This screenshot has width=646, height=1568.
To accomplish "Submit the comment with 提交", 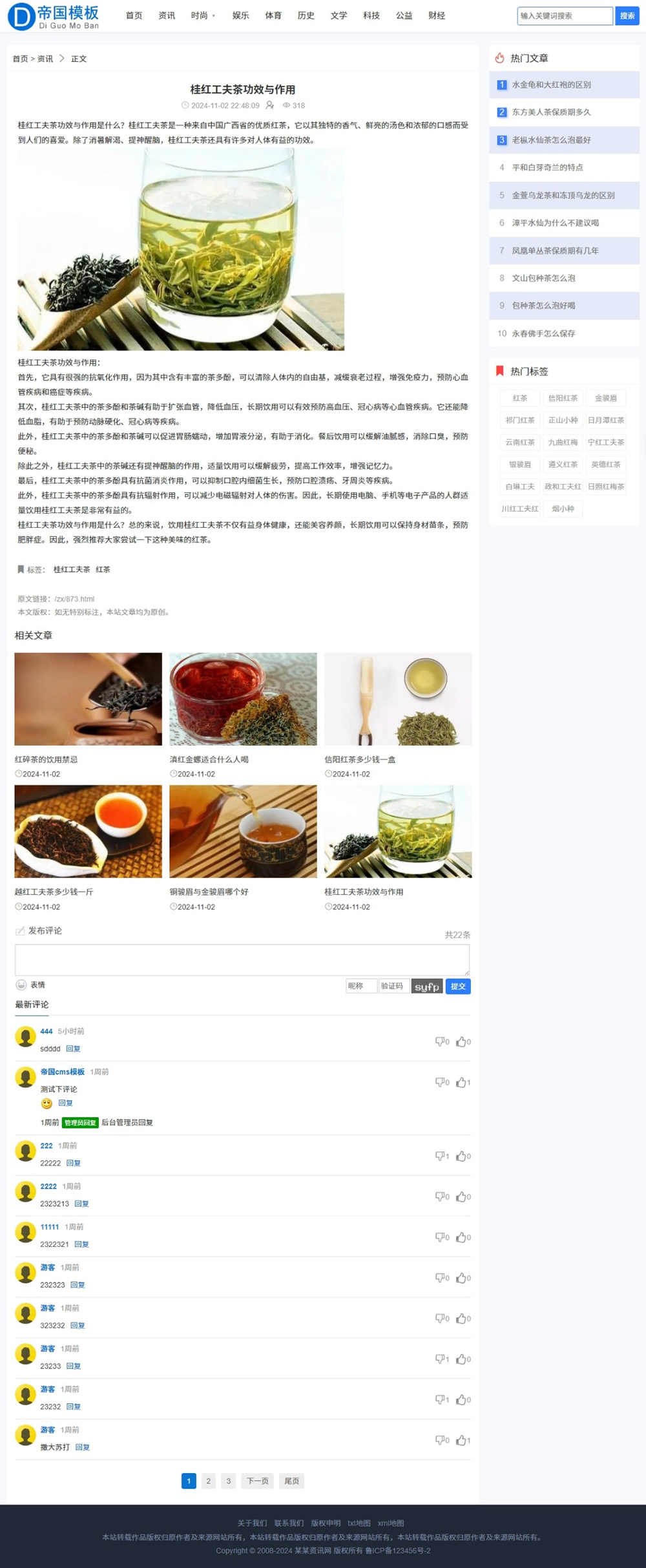I will pos(458,987).
